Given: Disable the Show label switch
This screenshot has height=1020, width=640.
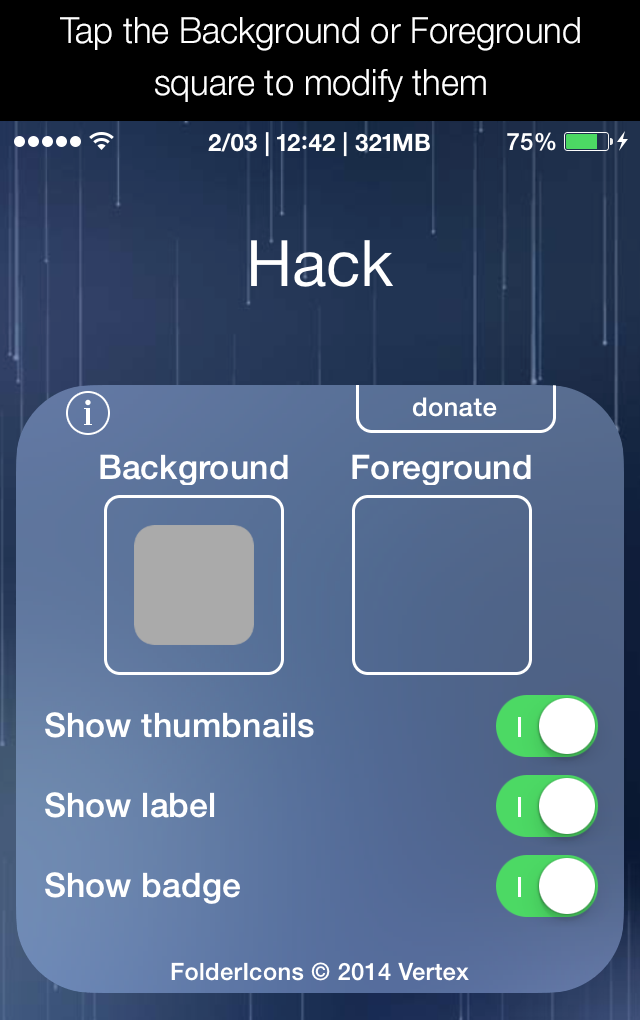Looking at the screenshot, I should pyautogui.click(x=547, y=806).
